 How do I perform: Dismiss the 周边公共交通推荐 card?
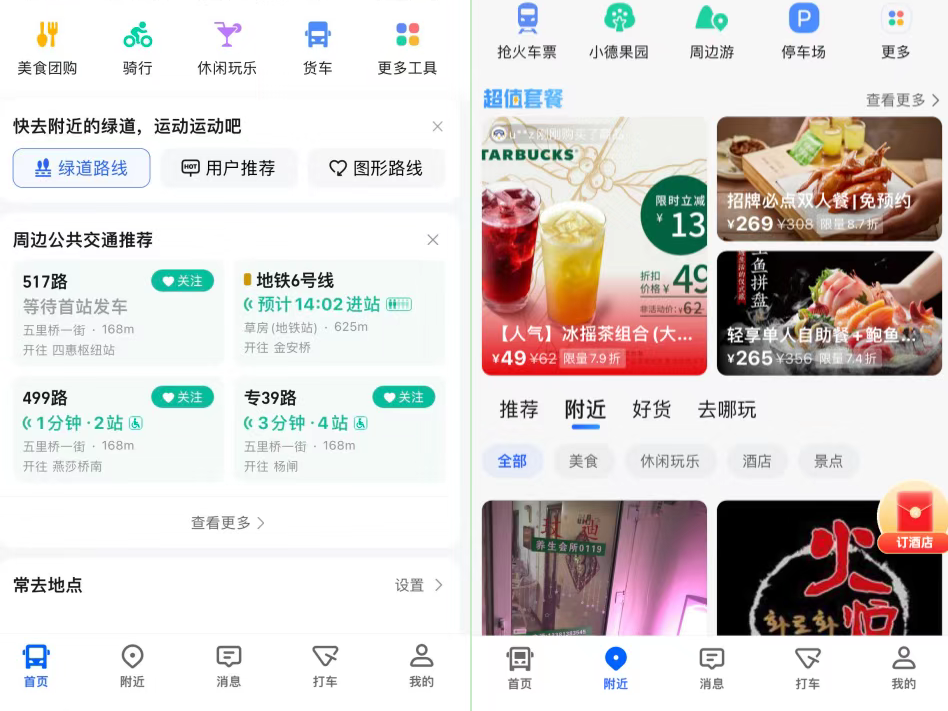click(x=433, y=240)
